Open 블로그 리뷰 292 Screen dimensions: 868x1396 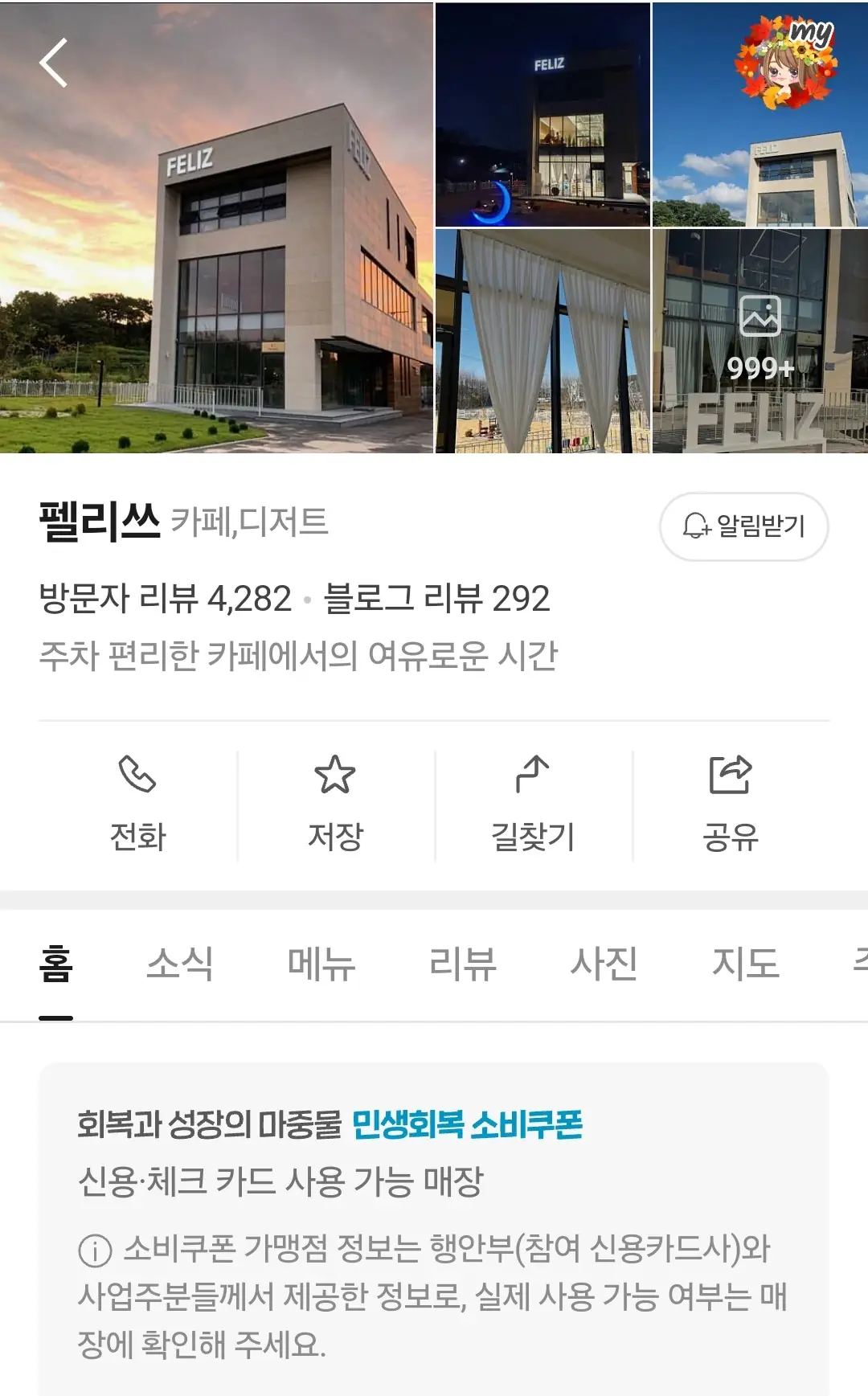click(436, 599)
